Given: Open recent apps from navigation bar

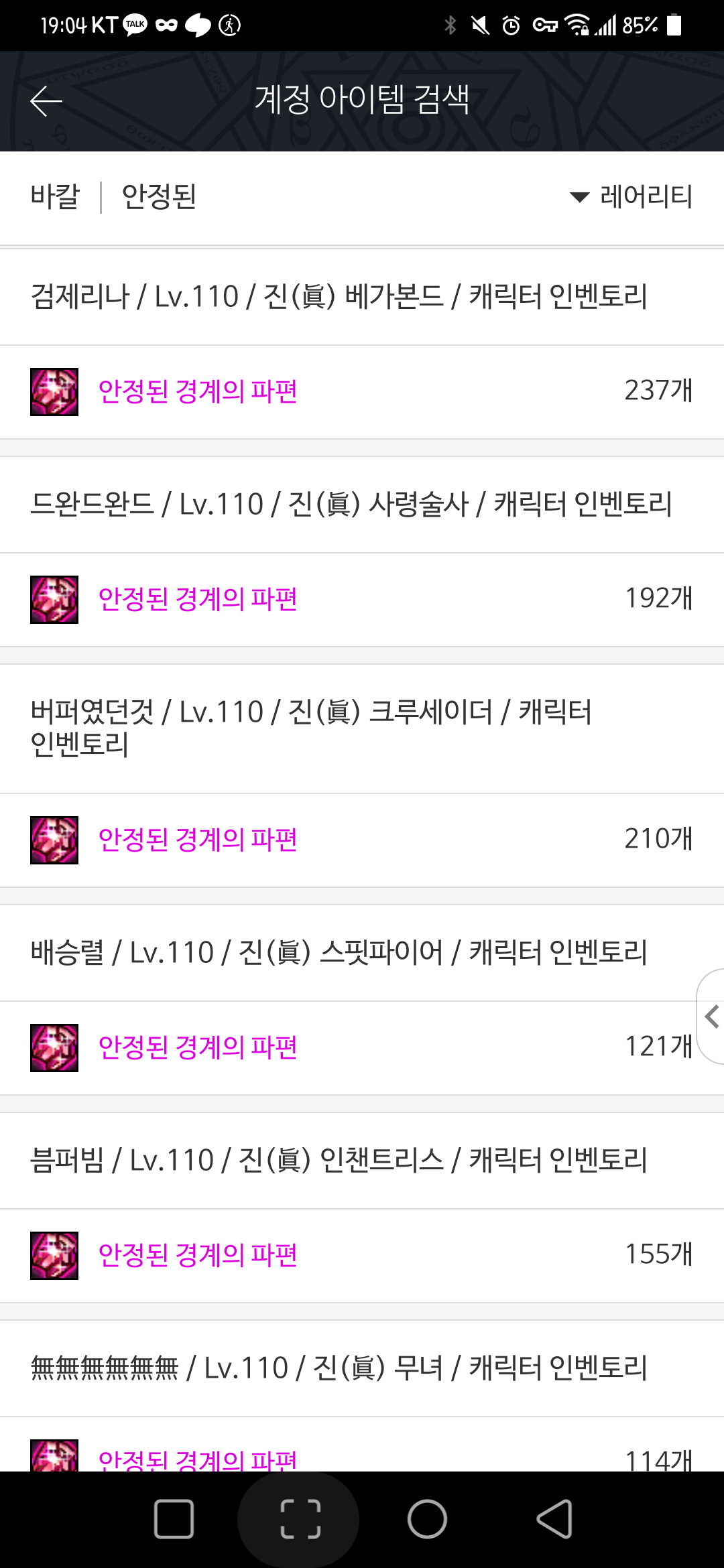Looking at the screenshot, I should [x=174, y=1518].
